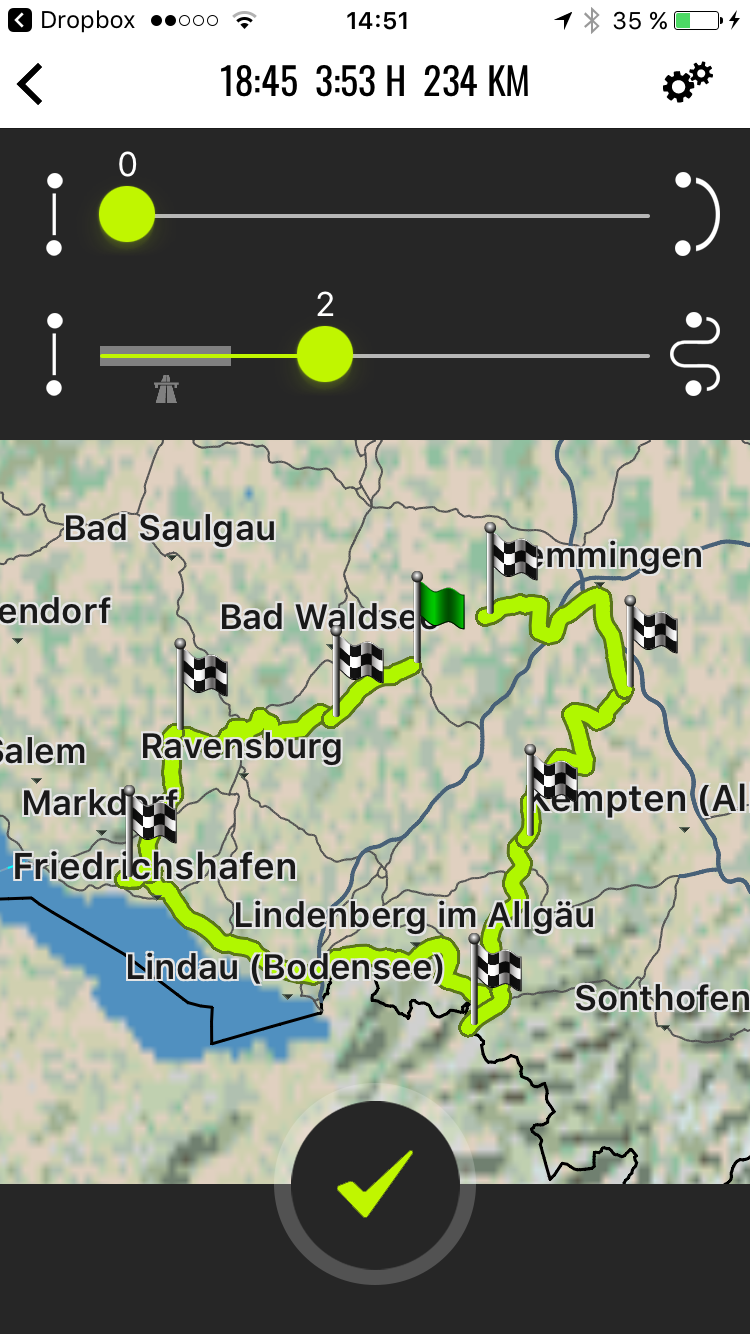Image resolution: width=750 pixels, height=1334 pixels.
Task: Select the checkered flag at Kempten
Action: coord(553,779)
